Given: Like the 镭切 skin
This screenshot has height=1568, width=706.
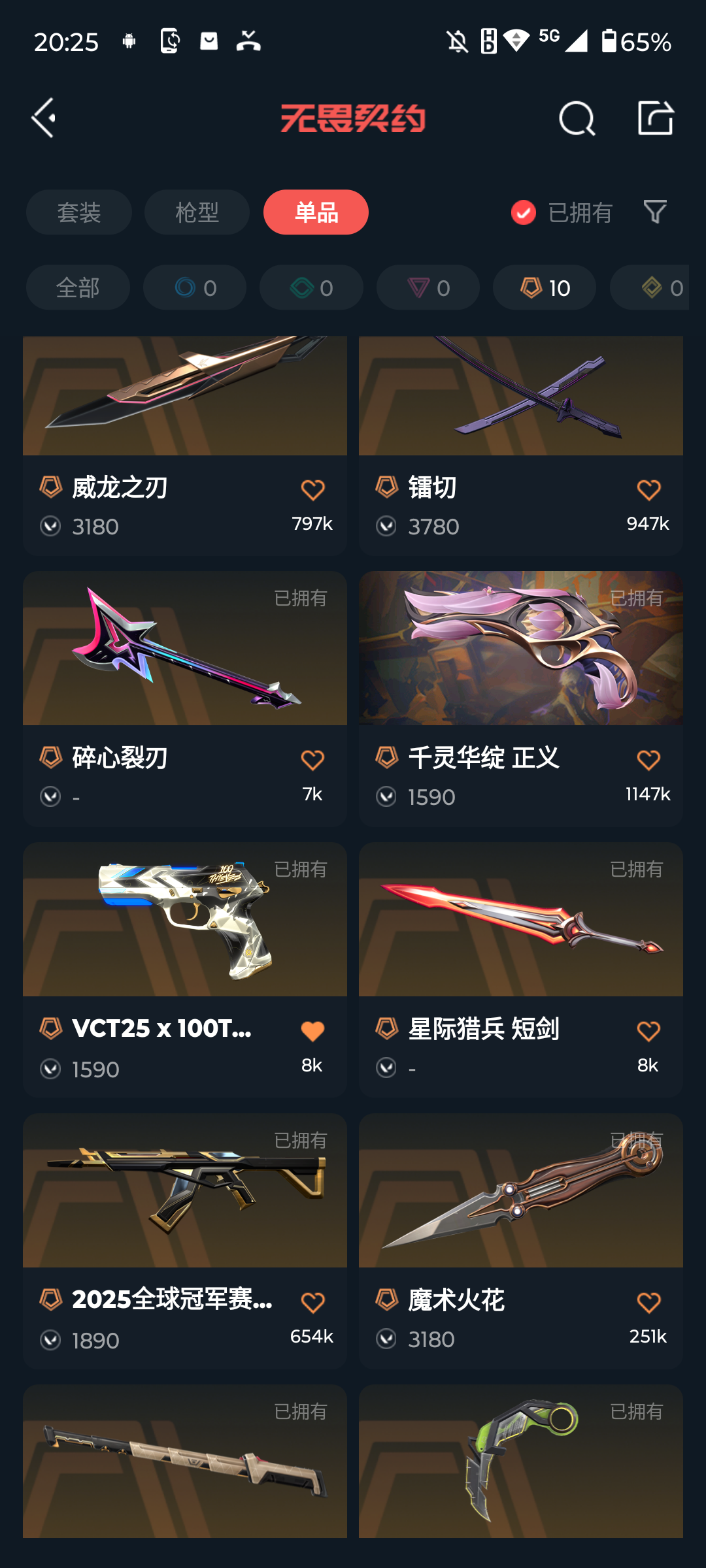Looking at the screenshot, I should [x=648, y=490].
